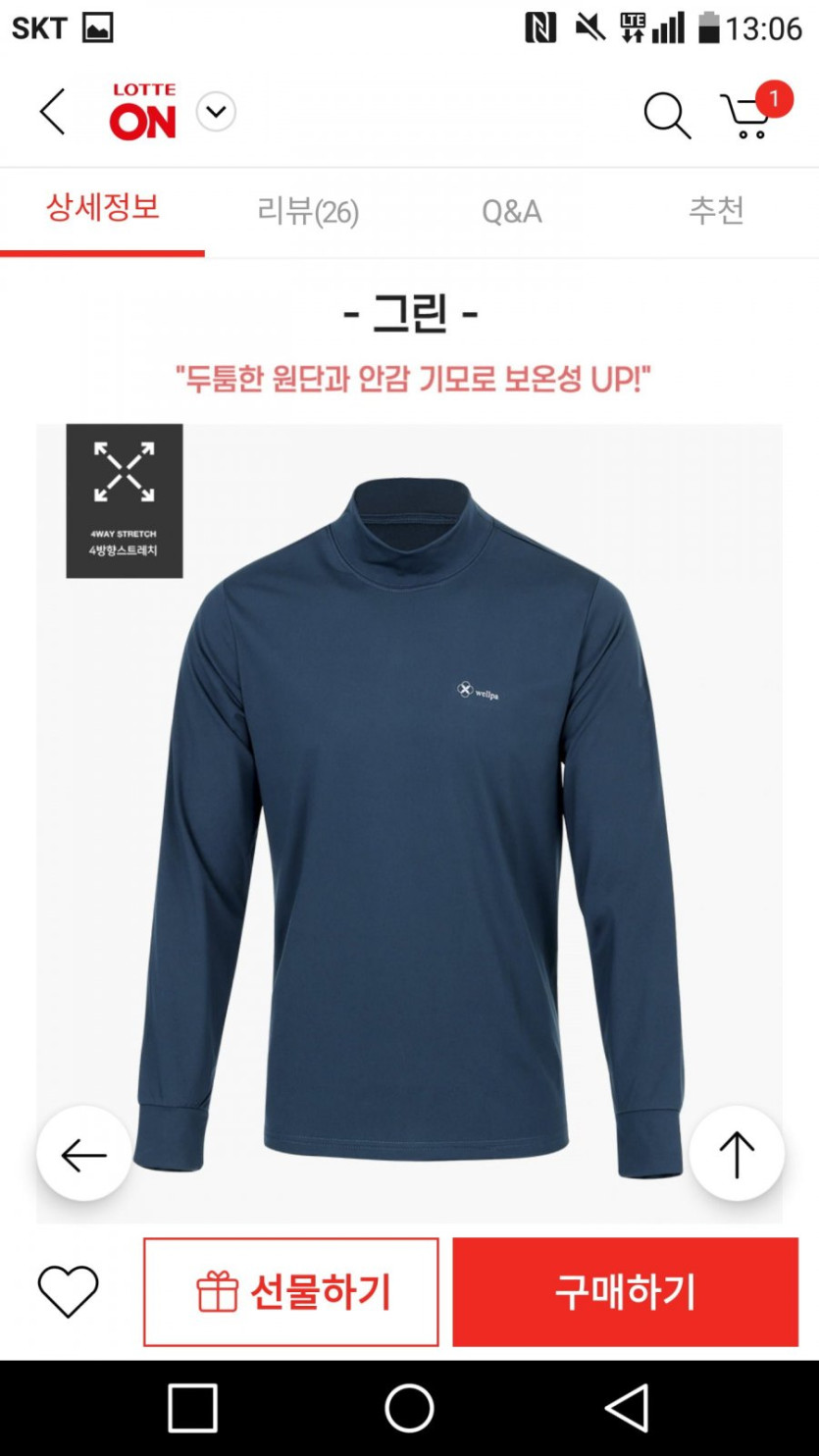Expand the dropdown next to Lotte ON logo

point(216,112)
